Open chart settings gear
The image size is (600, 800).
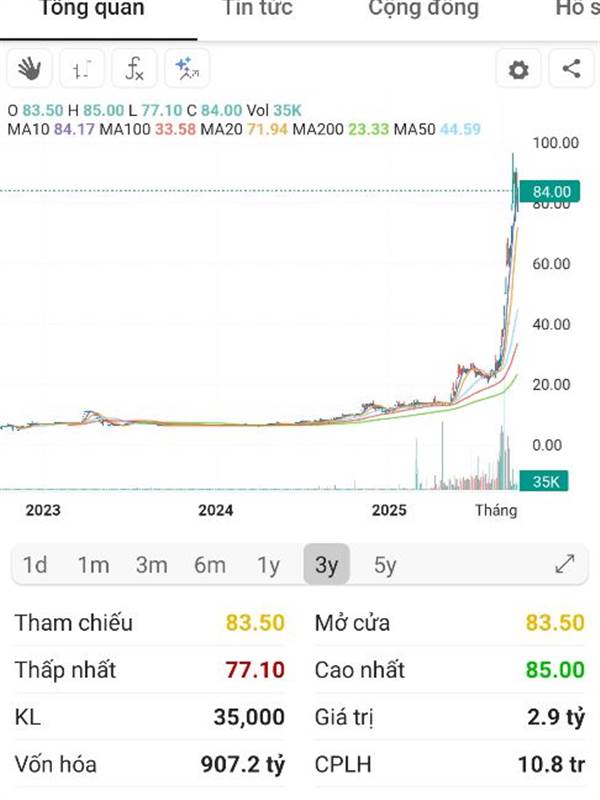click(518, 69)
